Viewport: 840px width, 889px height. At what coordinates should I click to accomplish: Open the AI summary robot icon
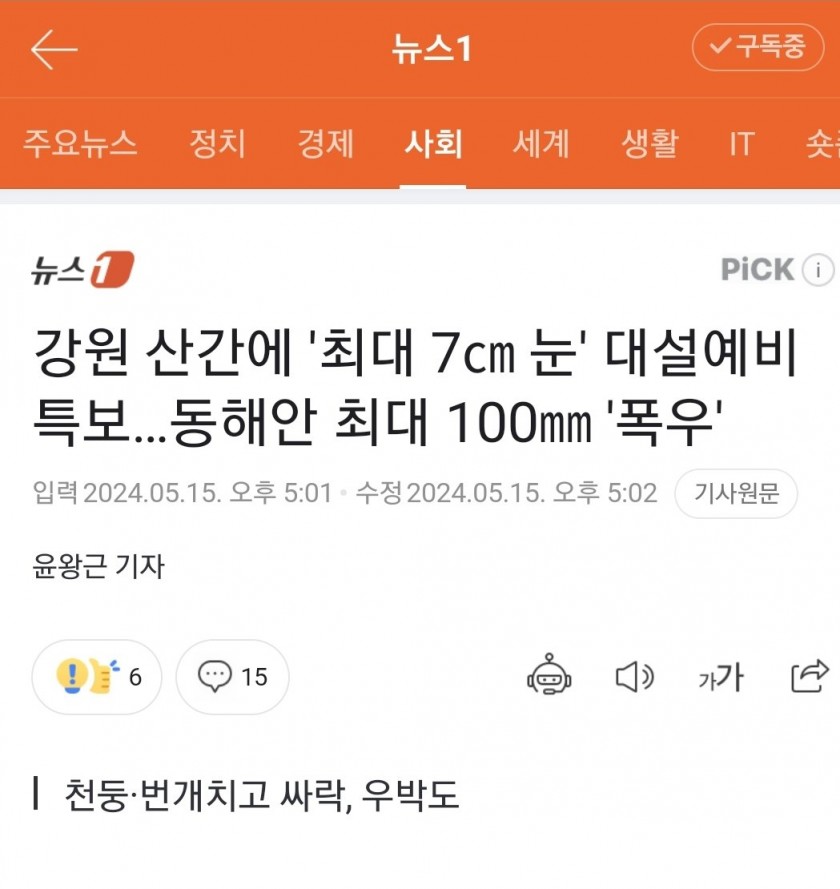click(549, 677)
